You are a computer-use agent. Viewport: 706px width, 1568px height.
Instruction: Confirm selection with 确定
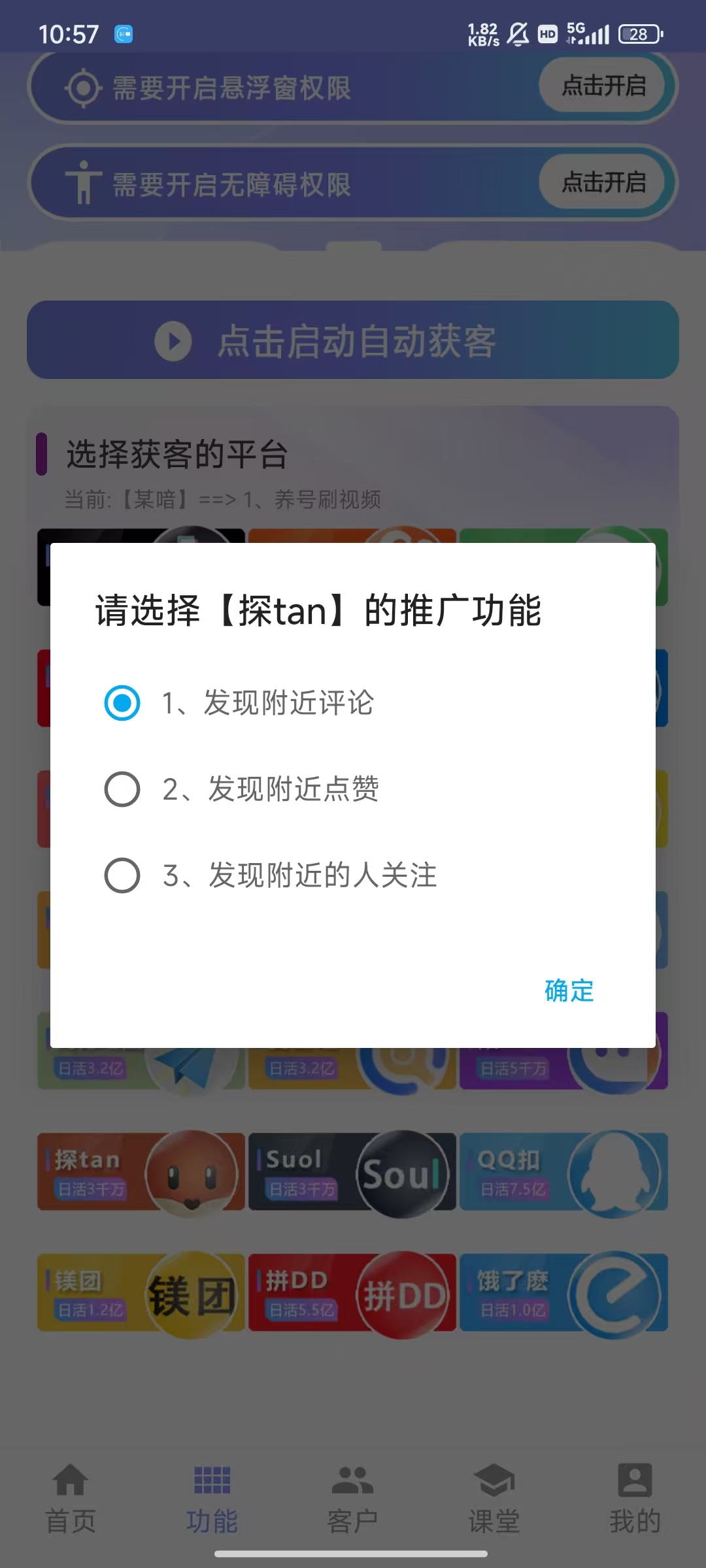point(569,990)
